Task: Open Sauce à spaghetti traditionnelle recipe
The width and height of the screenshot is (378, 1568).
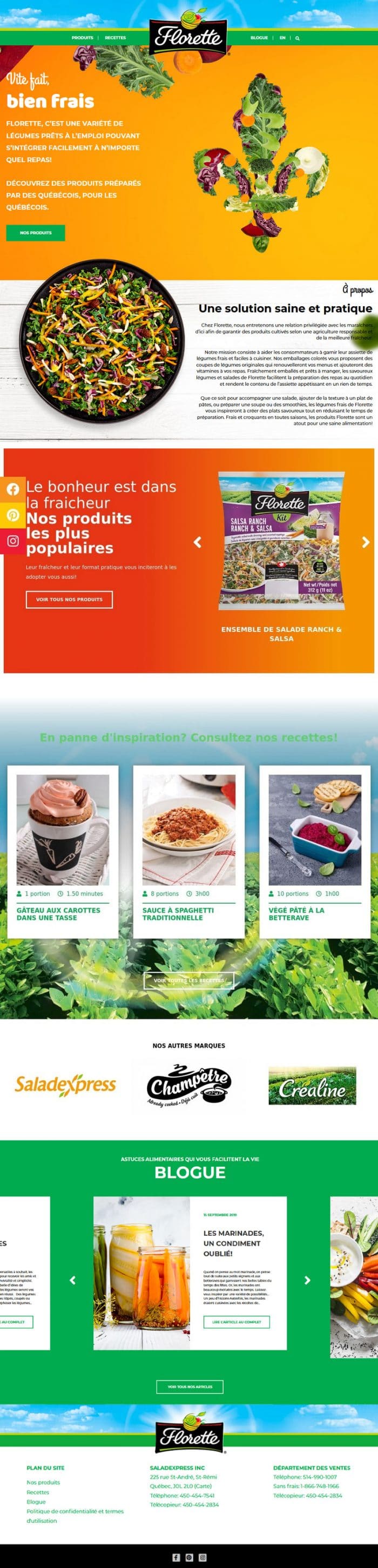Action: pos(178,913)
